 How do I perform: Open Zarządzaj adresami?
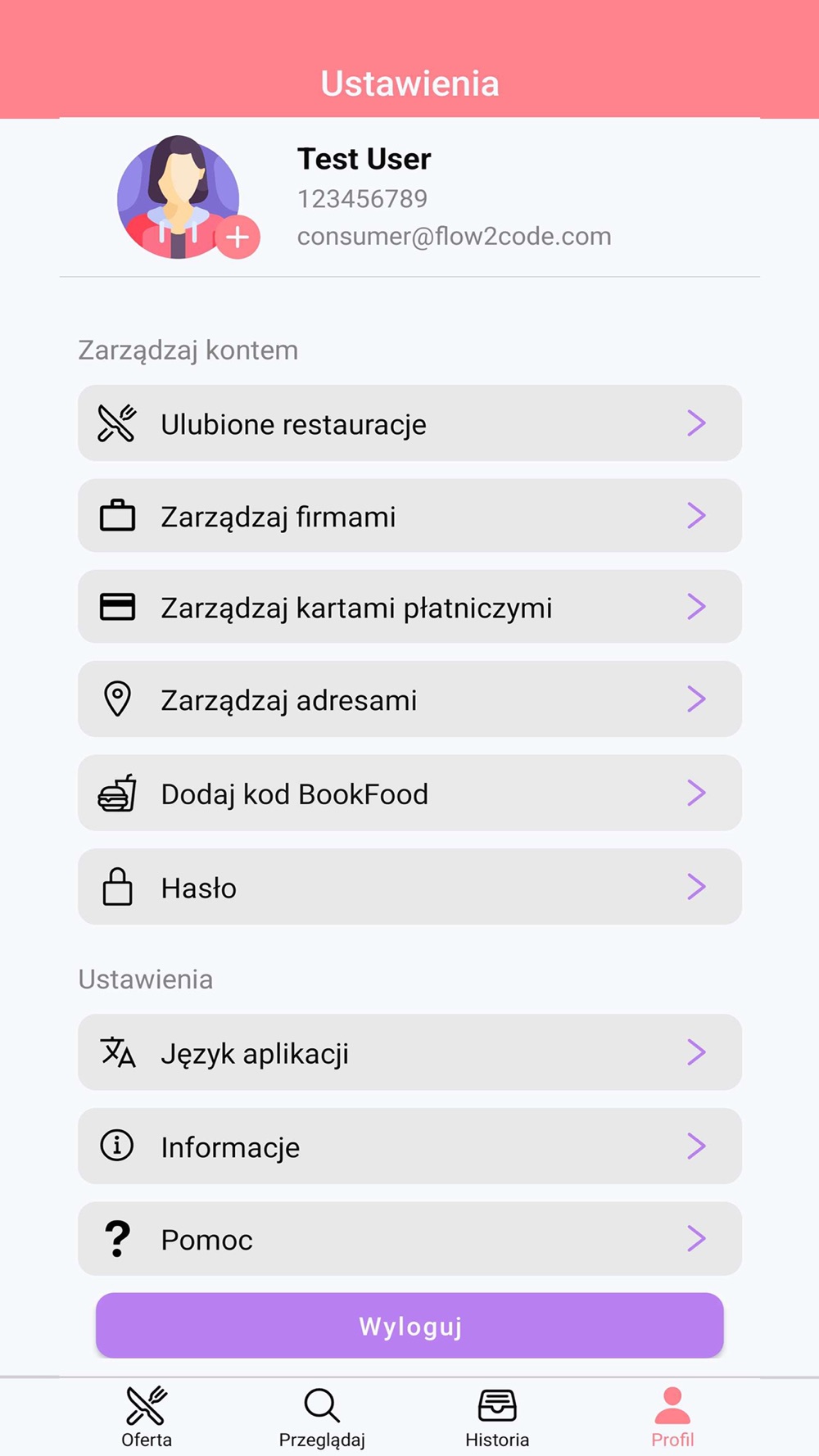[409, 699]
